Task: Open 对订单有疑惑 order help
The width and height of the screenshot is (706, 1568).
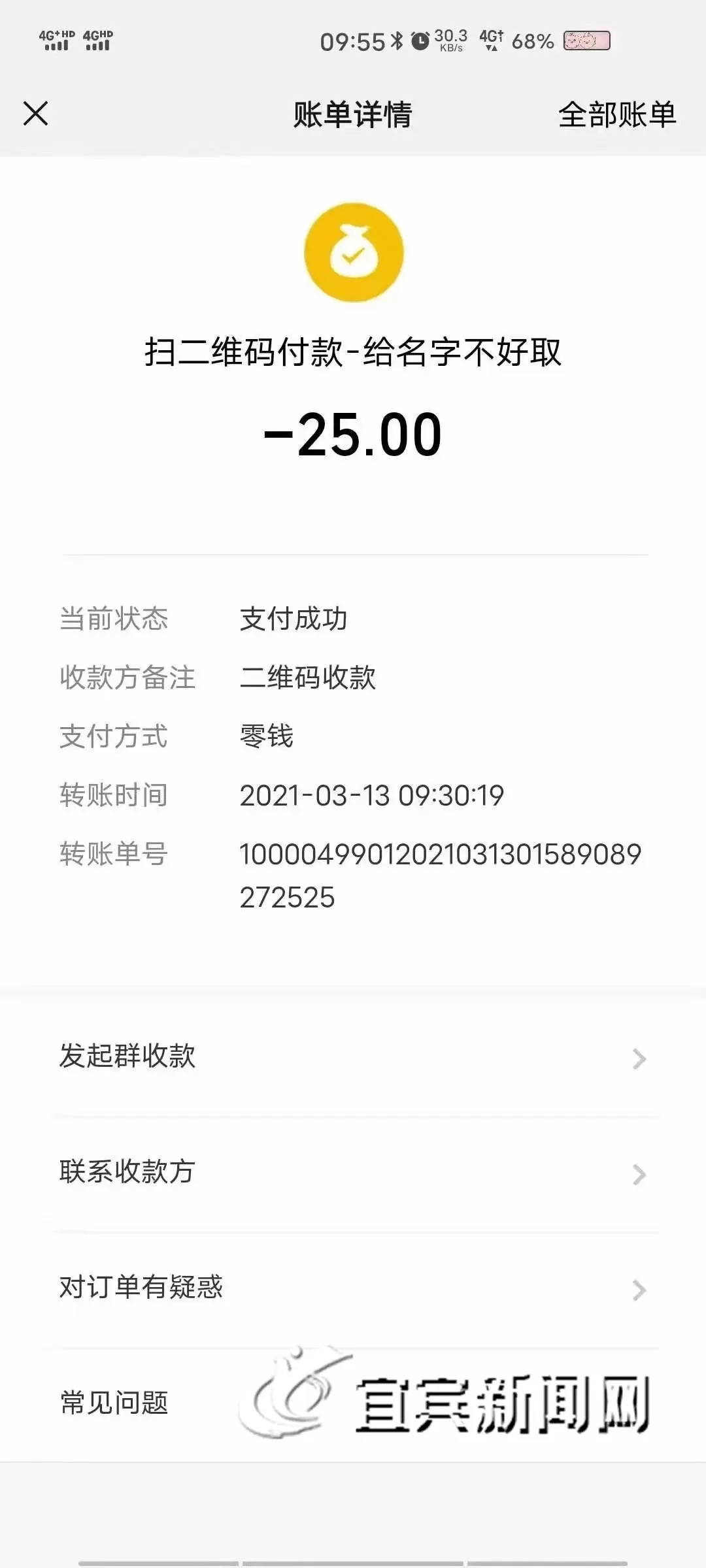Action: click(353, 1288)
